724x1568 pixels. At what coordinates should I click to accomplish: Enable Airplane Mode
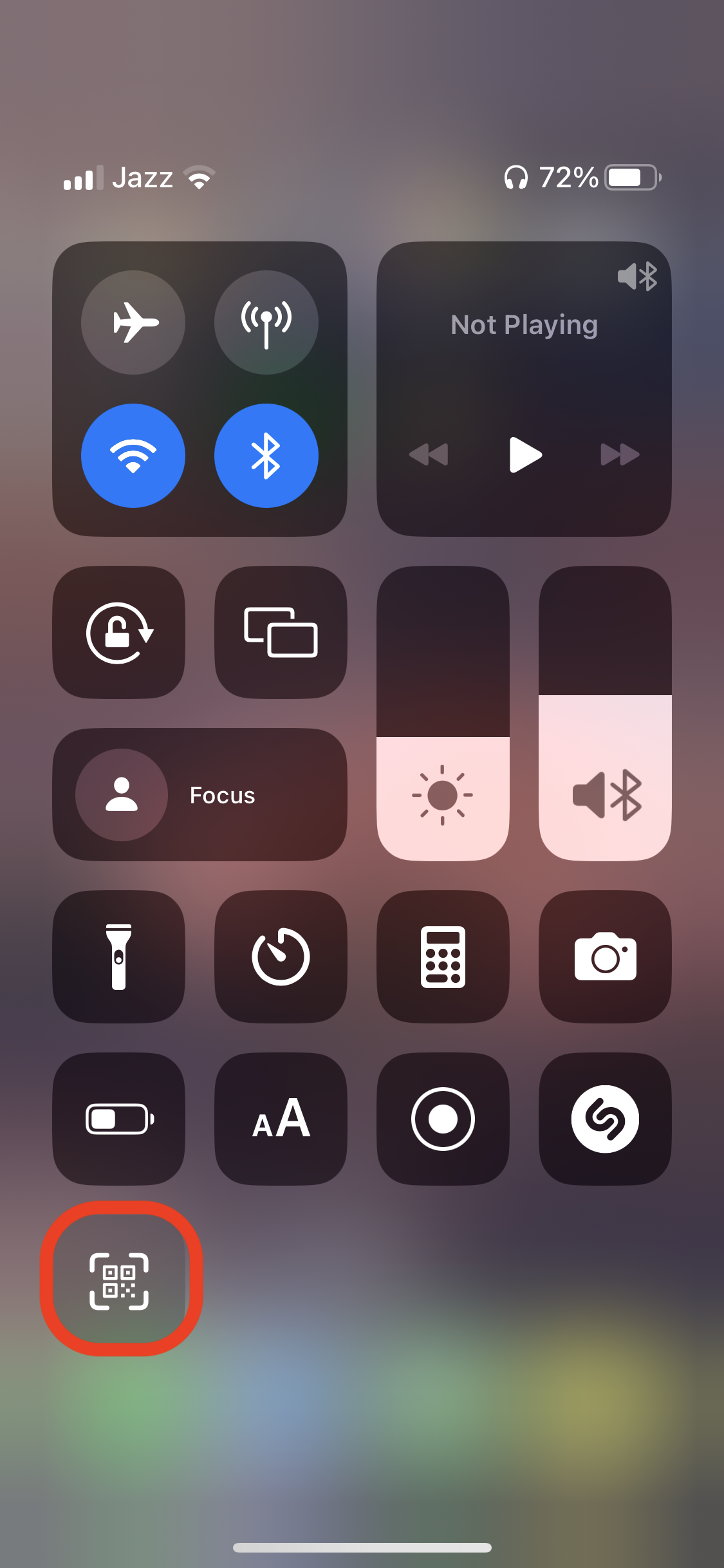(x=133, y=322)
